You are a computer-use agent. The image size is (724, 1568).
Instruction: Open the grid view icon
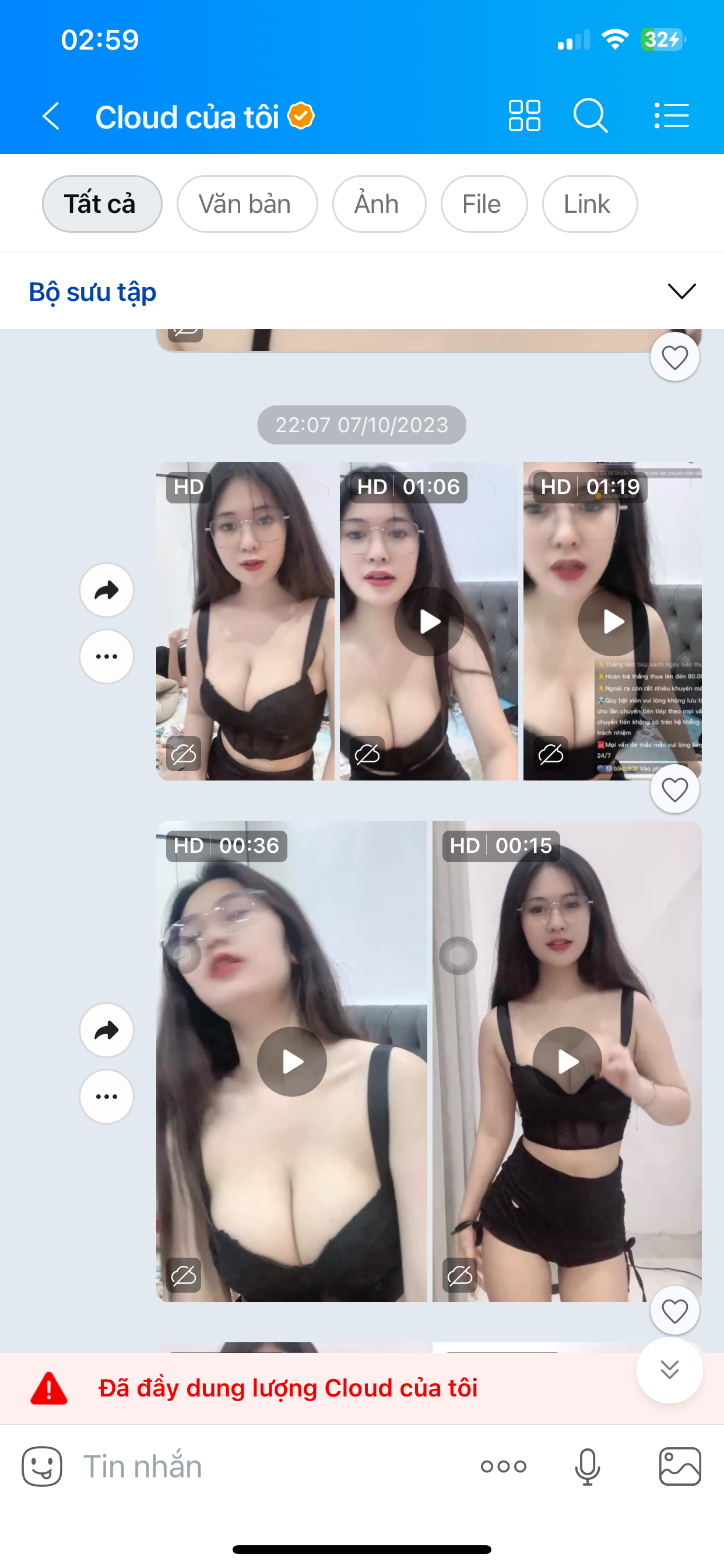(x=524, y=116)
